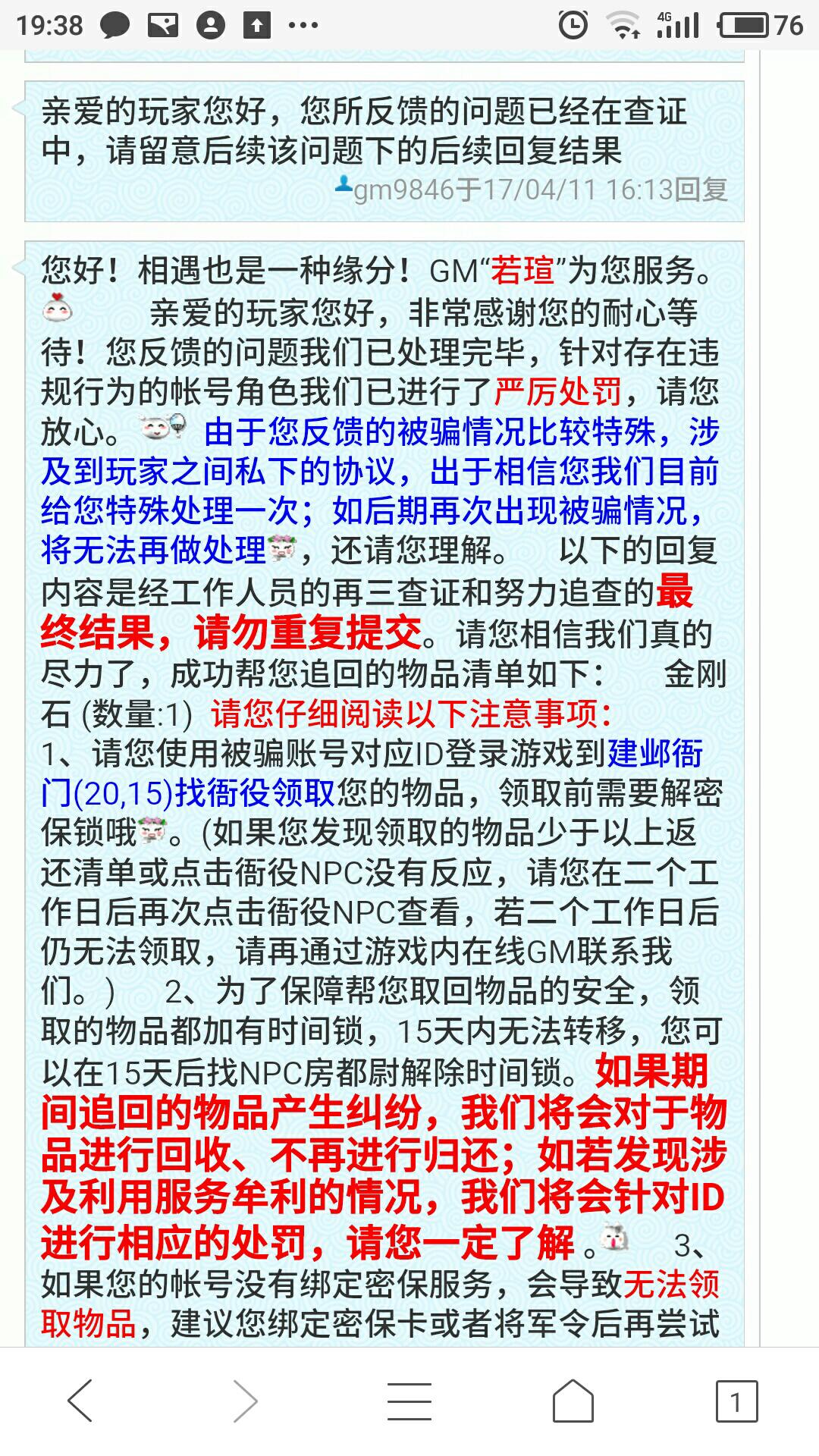Go forward to the next page
819x1456 pixels.
pos(245,1401)
